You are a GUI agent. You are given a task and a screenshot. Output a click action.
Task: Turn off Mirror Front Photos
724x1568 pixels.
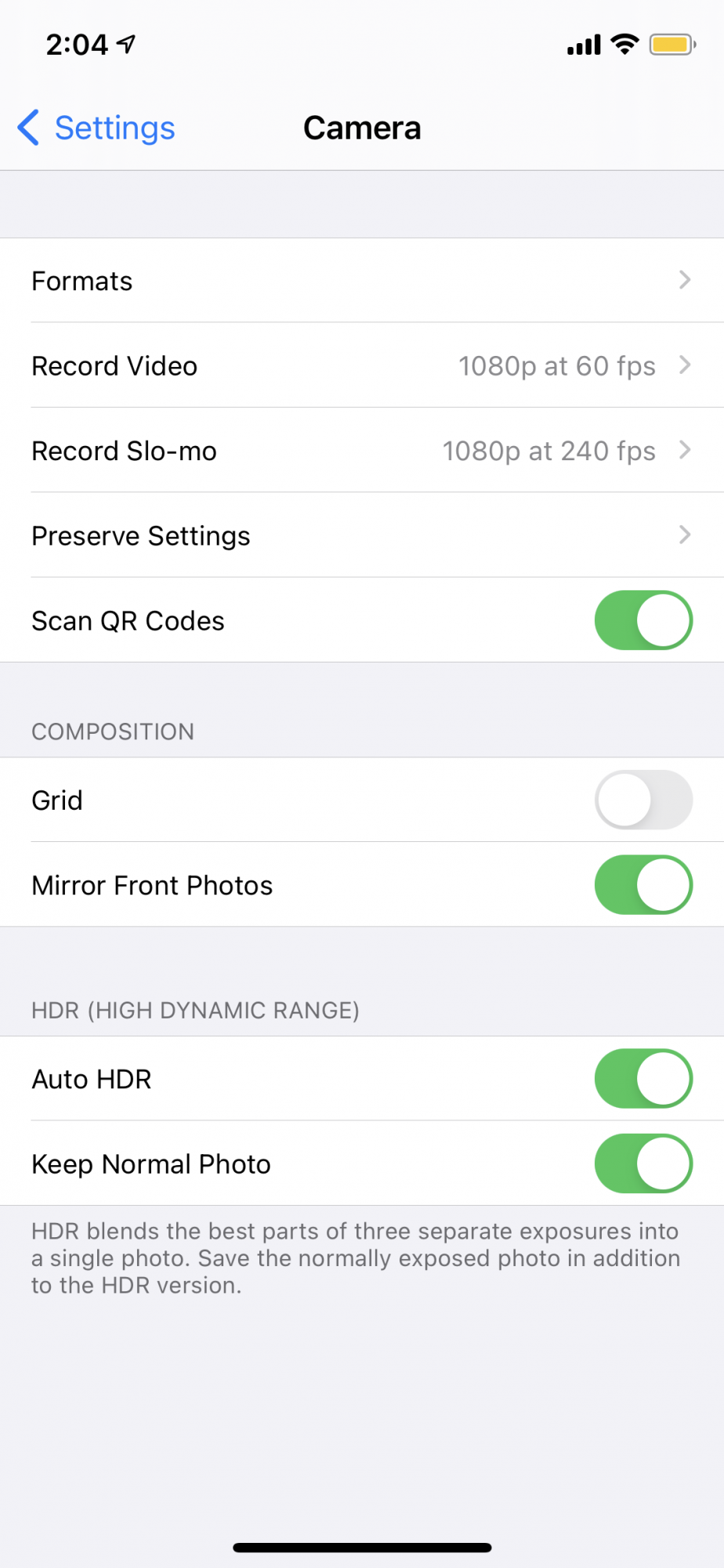pyautogui.click(x=643, y=884)
